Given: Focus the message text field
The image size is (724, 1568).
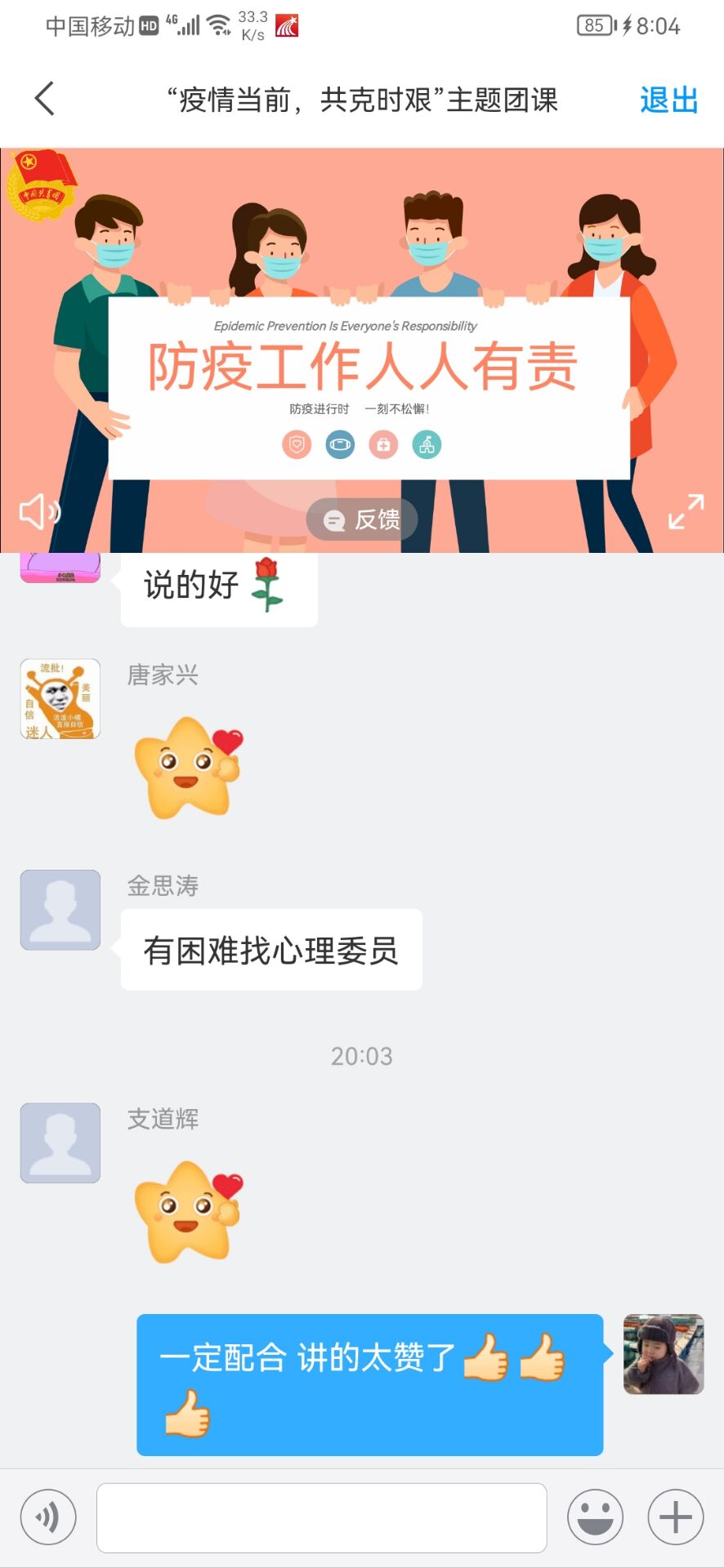Looking at the screenshot, I should (321, 1517).
